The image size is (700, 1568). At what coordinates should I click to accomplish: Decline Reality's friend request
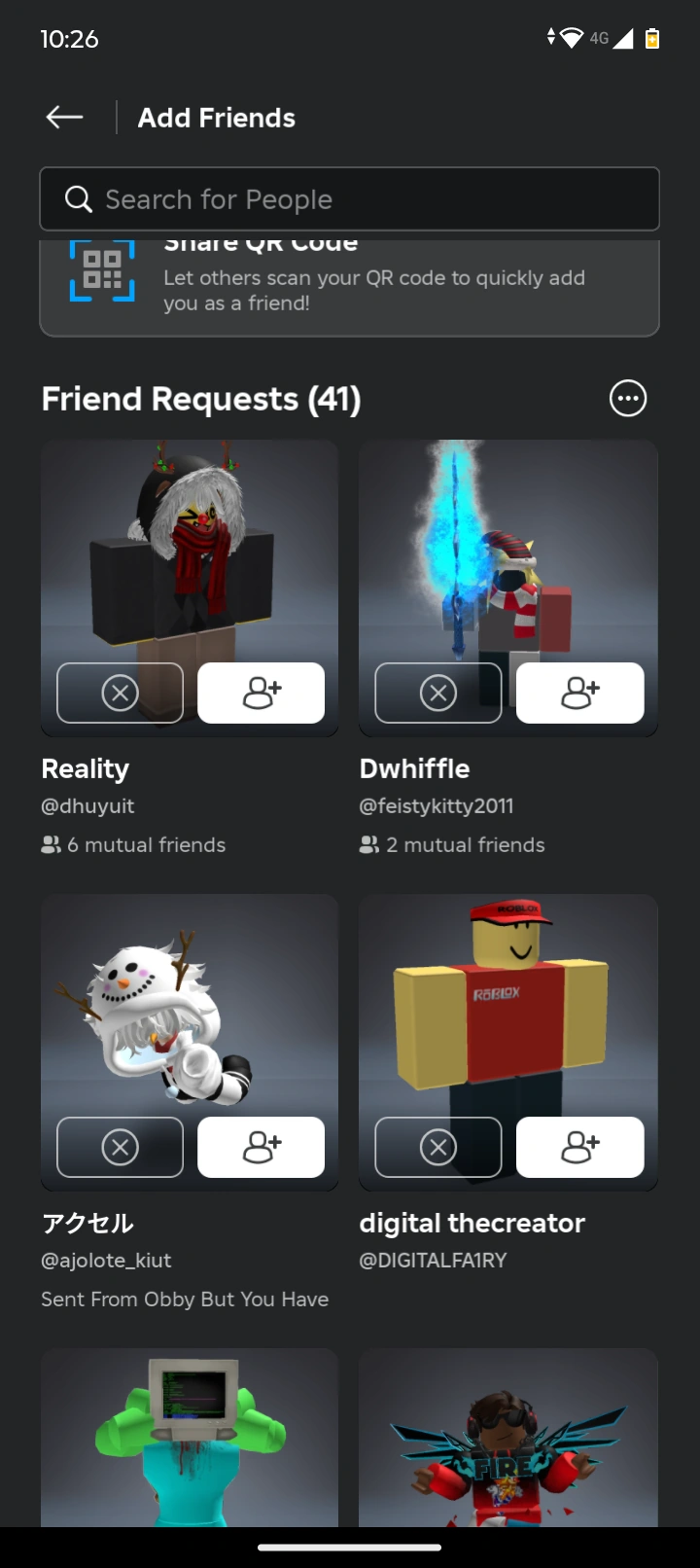coord(121,693)
